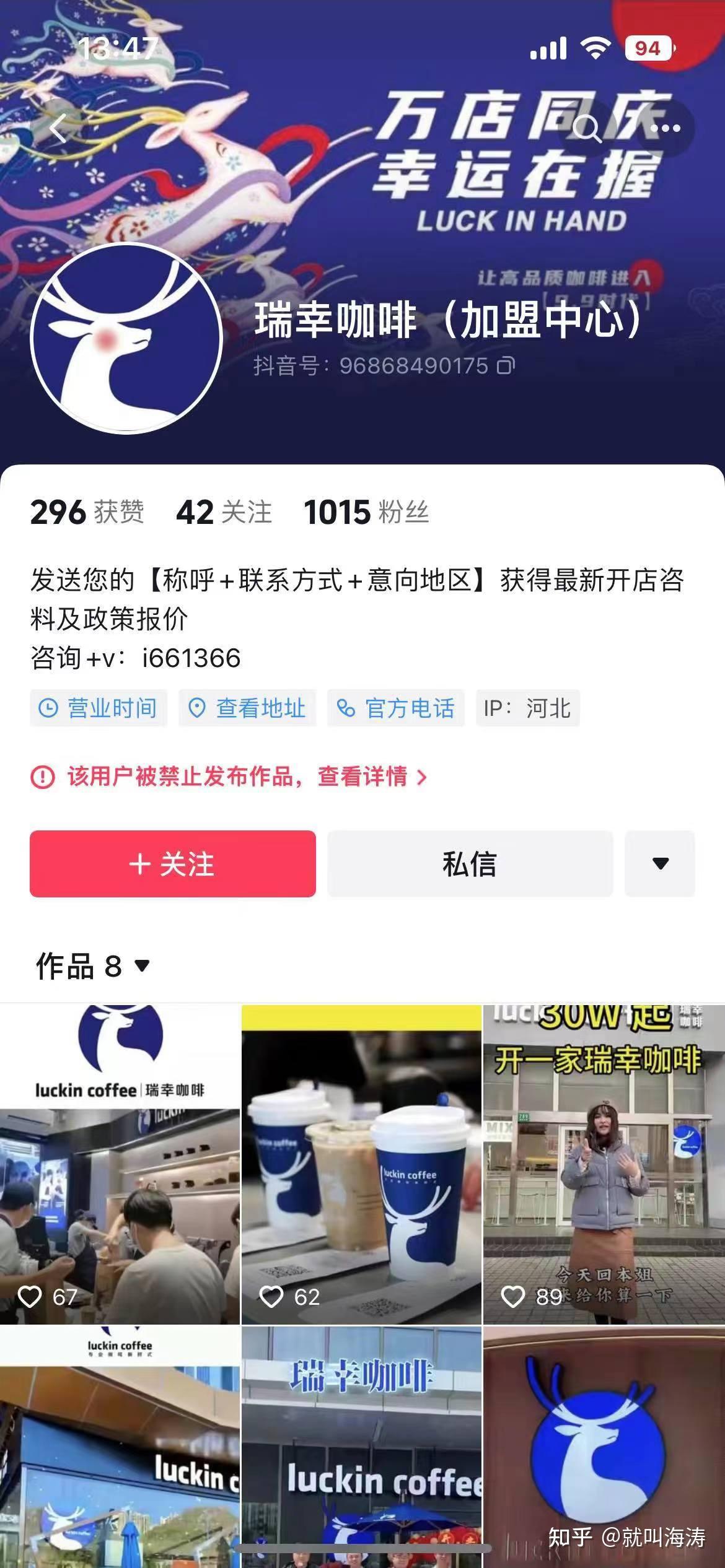
Task: Open the 作品 8 sort dropdown
Action: point(93,965)
